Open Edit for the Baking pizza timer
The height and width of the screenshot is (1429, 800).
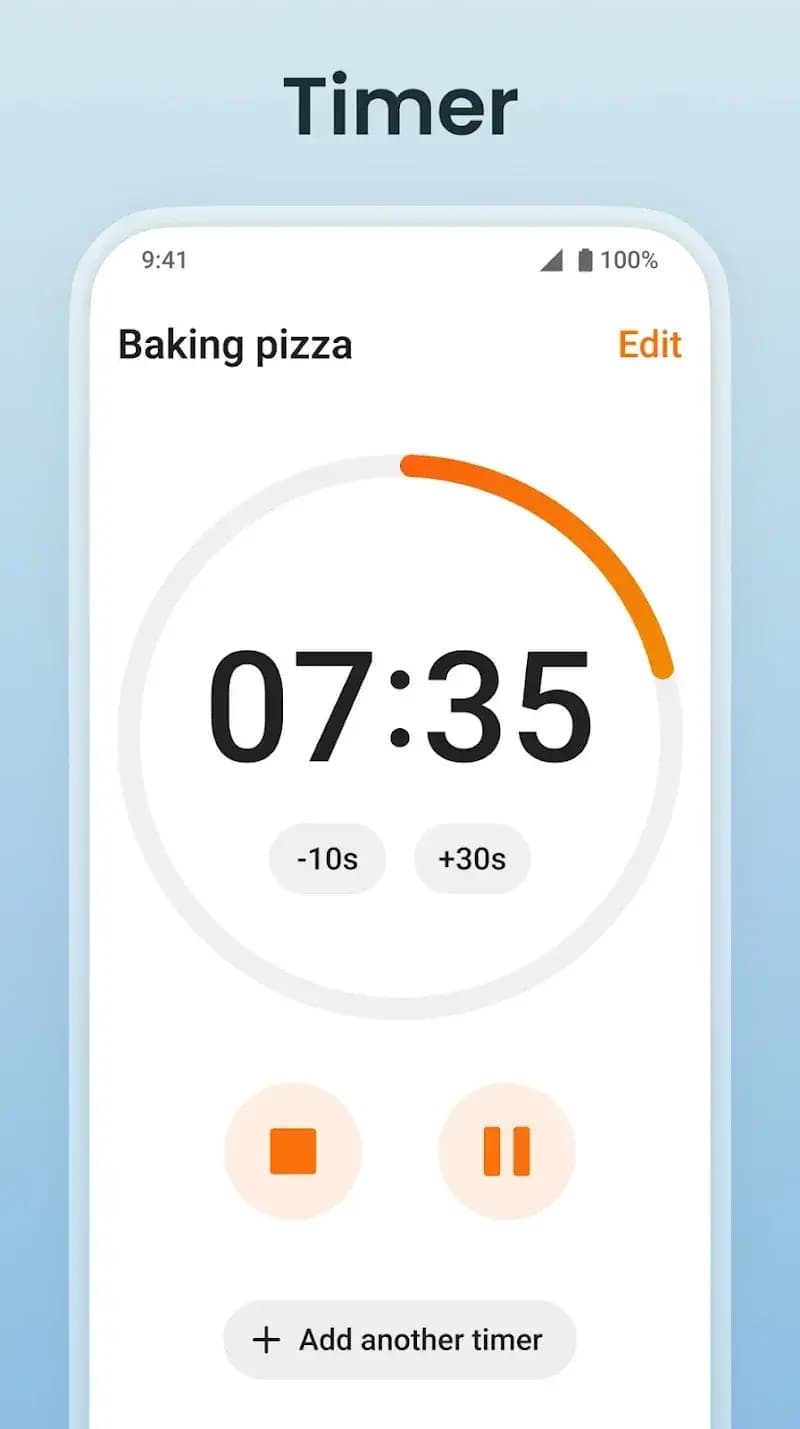649,345
